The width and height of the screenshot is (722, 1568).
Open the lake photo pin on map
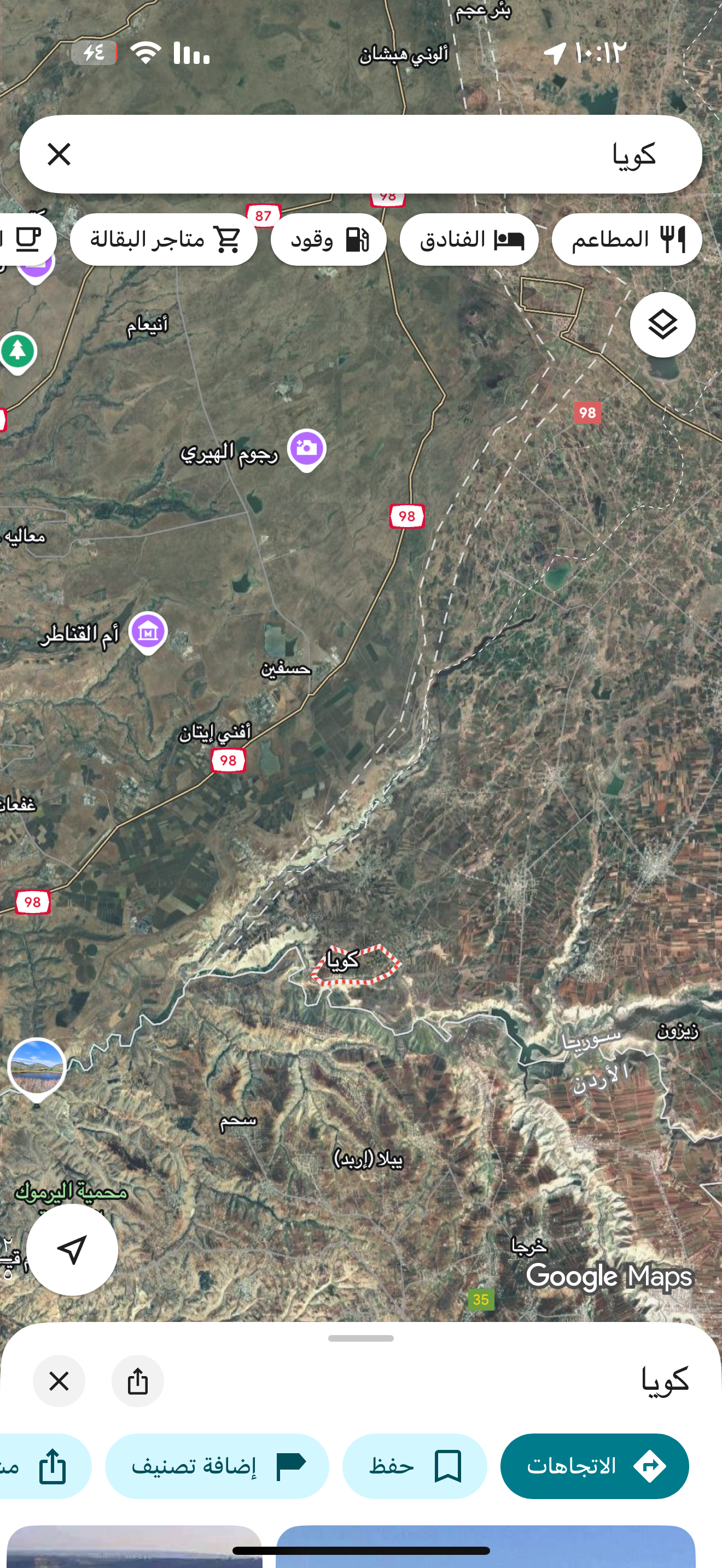click(37, 1067)
